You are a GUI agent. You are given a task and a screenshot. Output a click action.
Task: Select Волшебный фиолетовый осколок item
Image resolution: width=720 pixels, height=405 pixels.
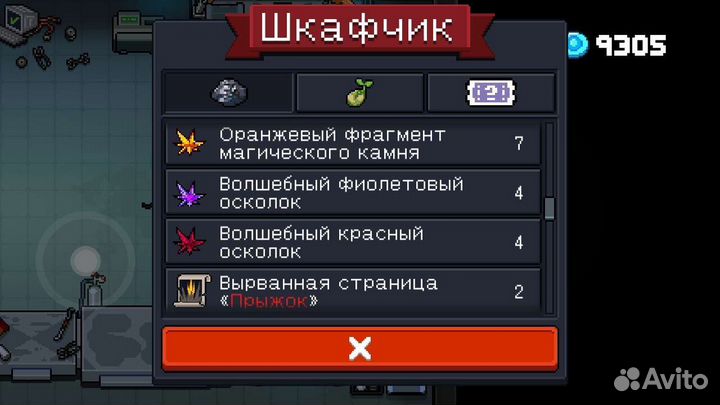pos(352,192)
